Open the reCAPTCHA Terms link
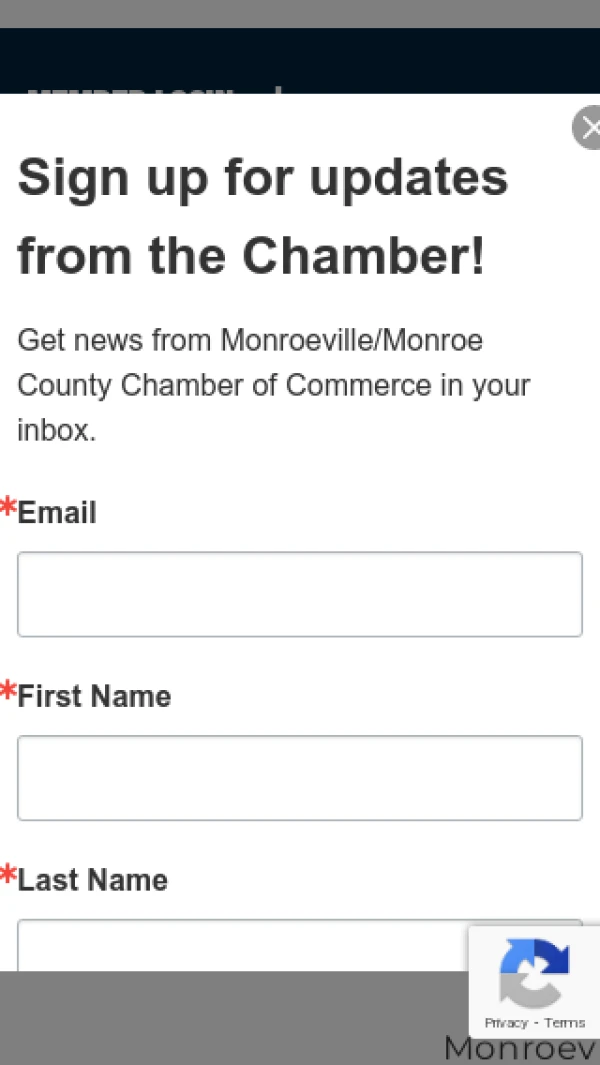The image size is (600, 1065). coord(565,1023)
